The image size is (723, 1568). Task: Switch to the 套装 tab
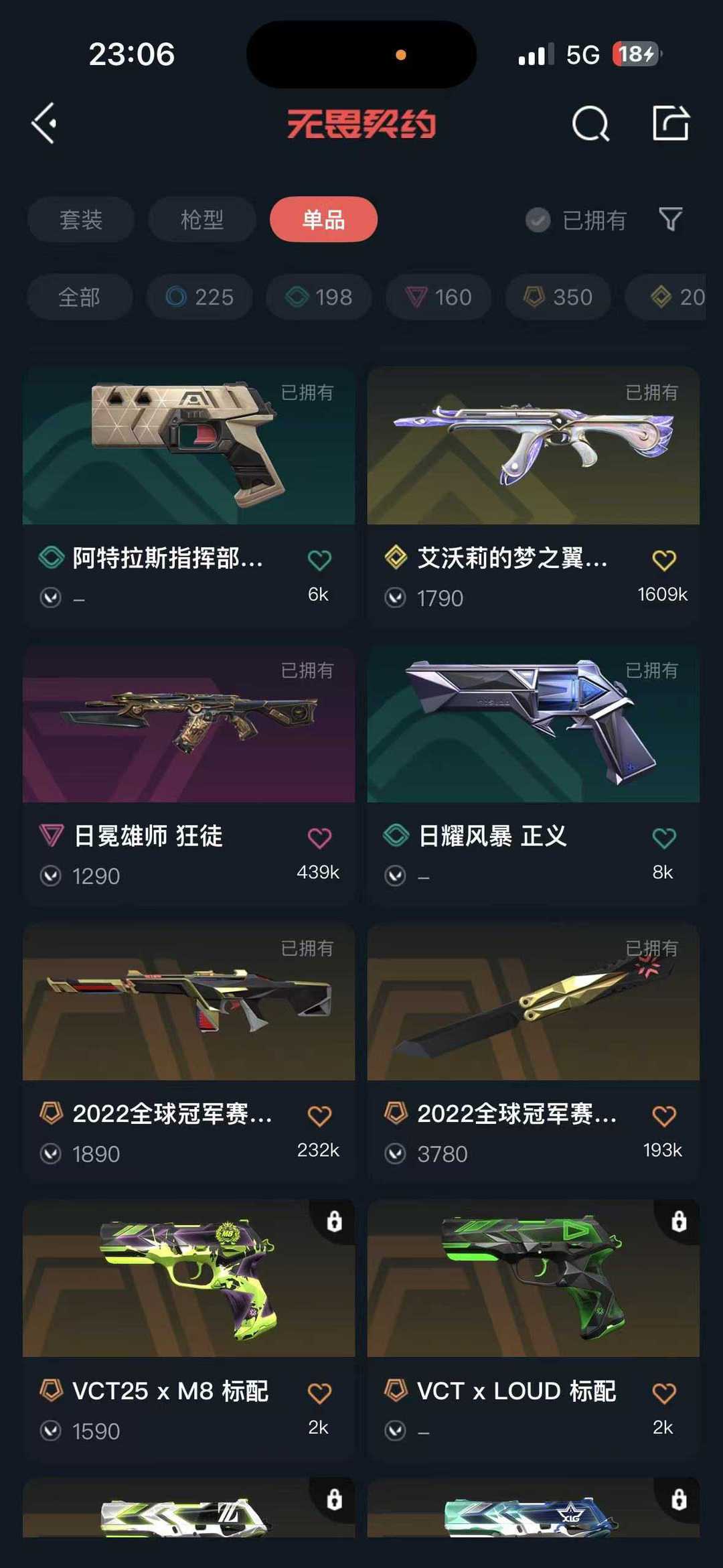point(80,219)
